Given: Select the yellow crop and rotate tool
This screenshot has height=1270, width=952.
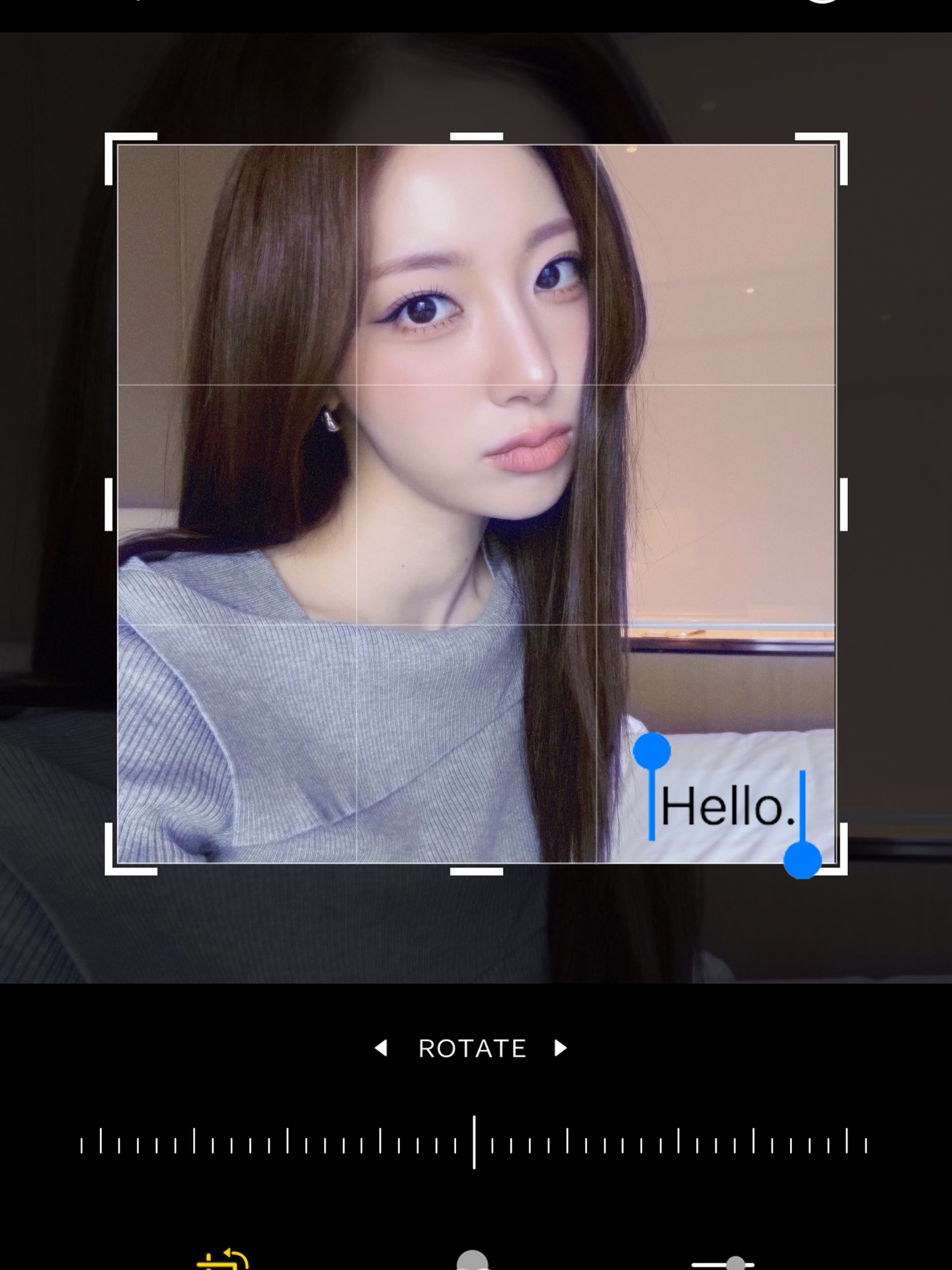Looking at the screenshot, I should click(223, 1260).
